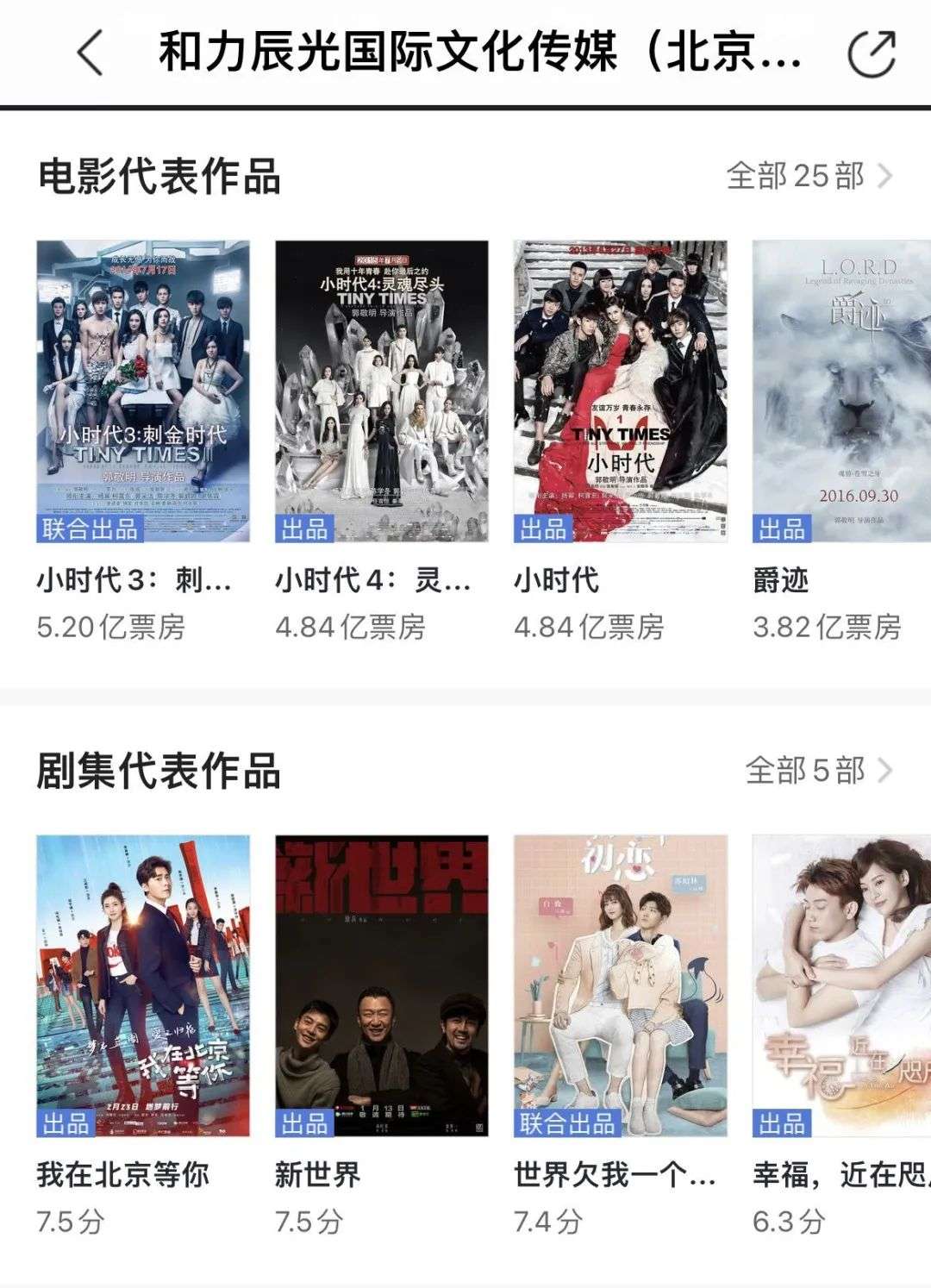Select the 小时代 movie with 4.84亿票房
This screenshot has width=931, height=1288.
click(621, 392)
